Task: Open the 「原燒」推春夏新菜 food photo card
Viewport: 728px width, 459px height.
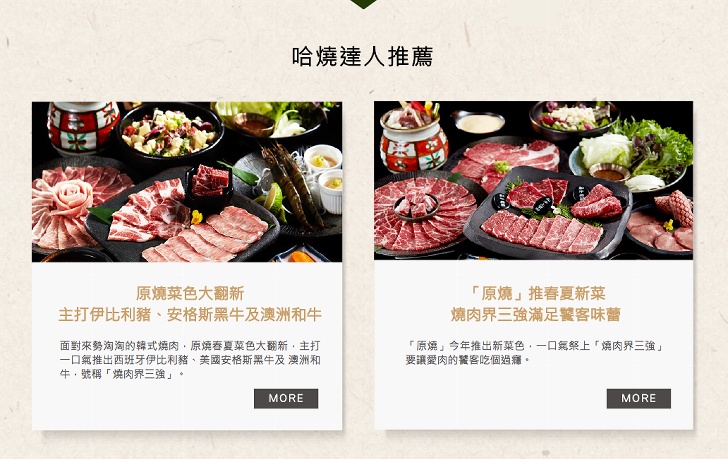Action: 533,181
